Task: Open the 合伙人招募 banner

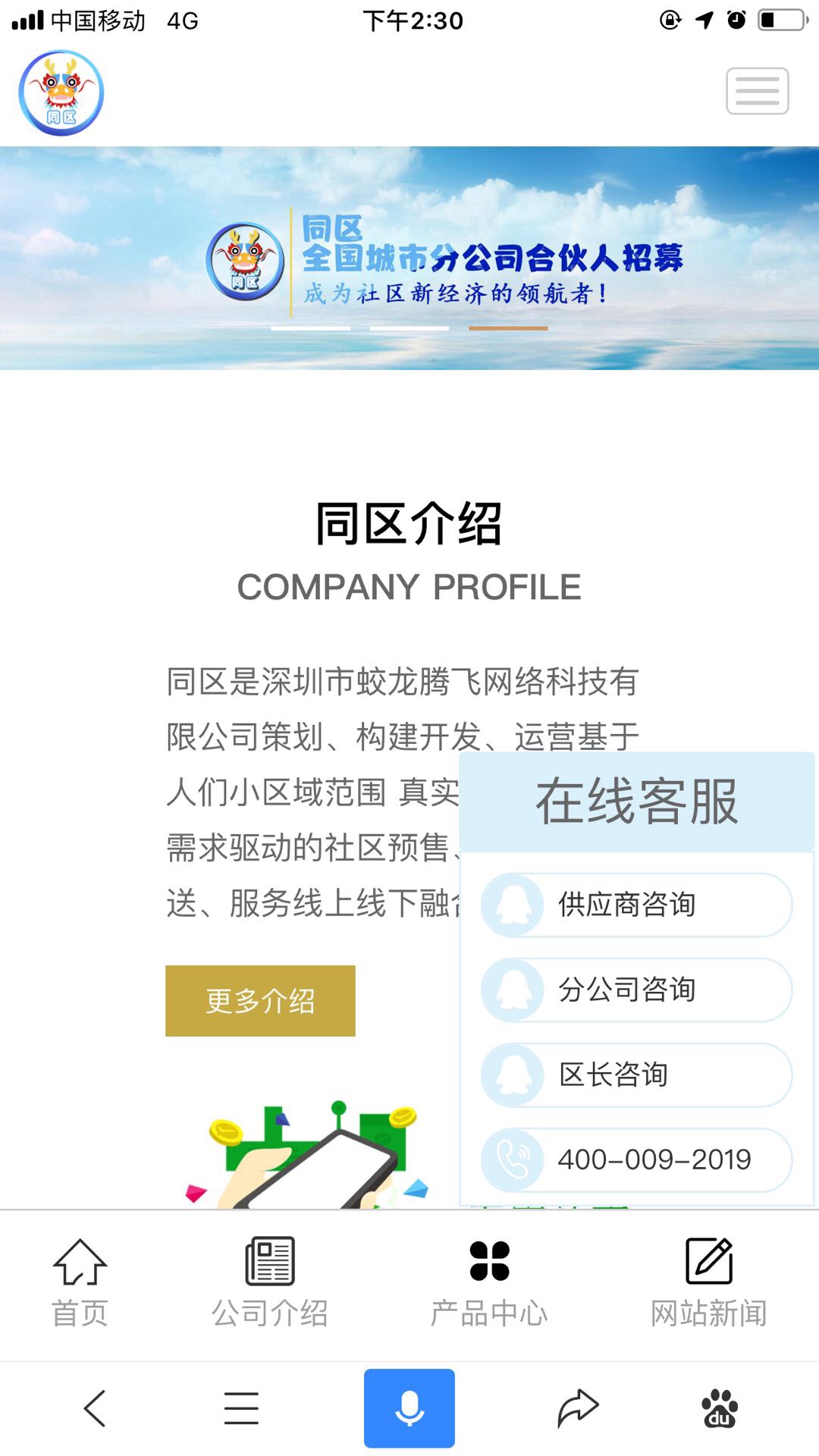Action: (x=409, y=258)
